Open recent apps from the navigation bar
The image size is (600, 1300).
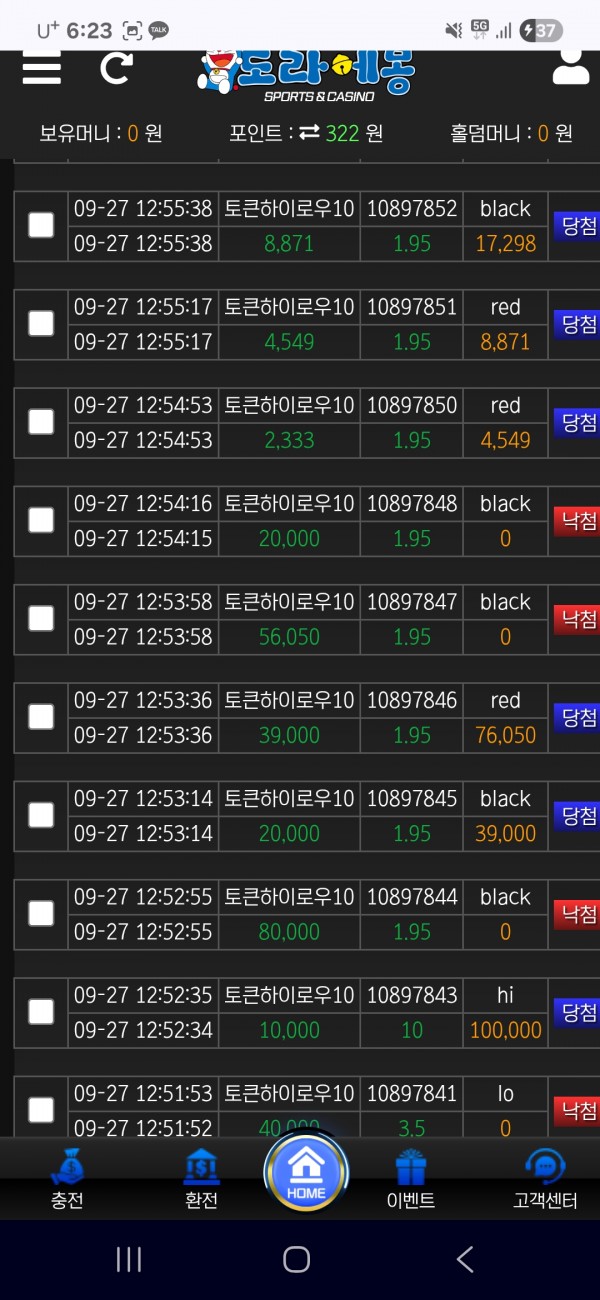click(129, 1259)
